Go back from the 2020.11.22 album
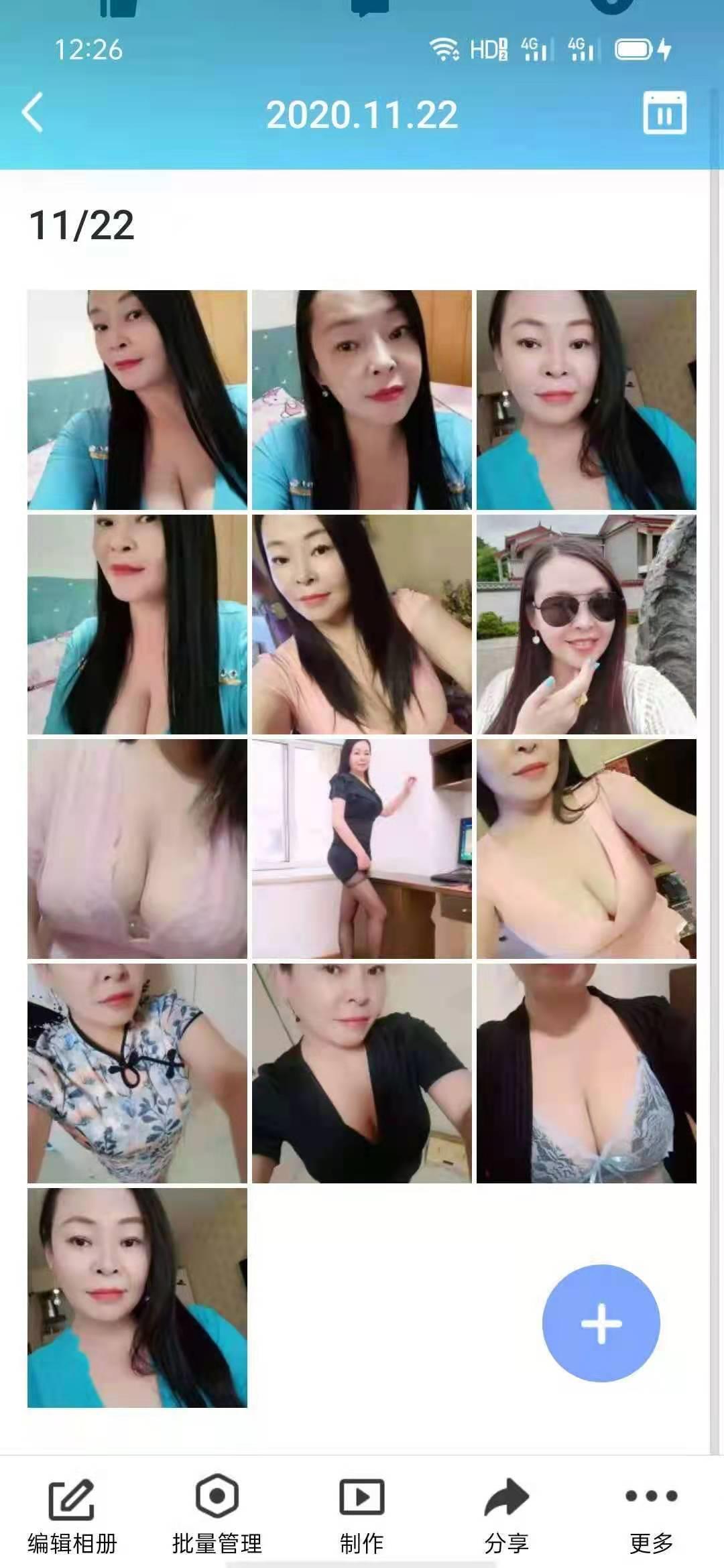The width and height of the screenshot is (724, 1568). tap(34, 113)
